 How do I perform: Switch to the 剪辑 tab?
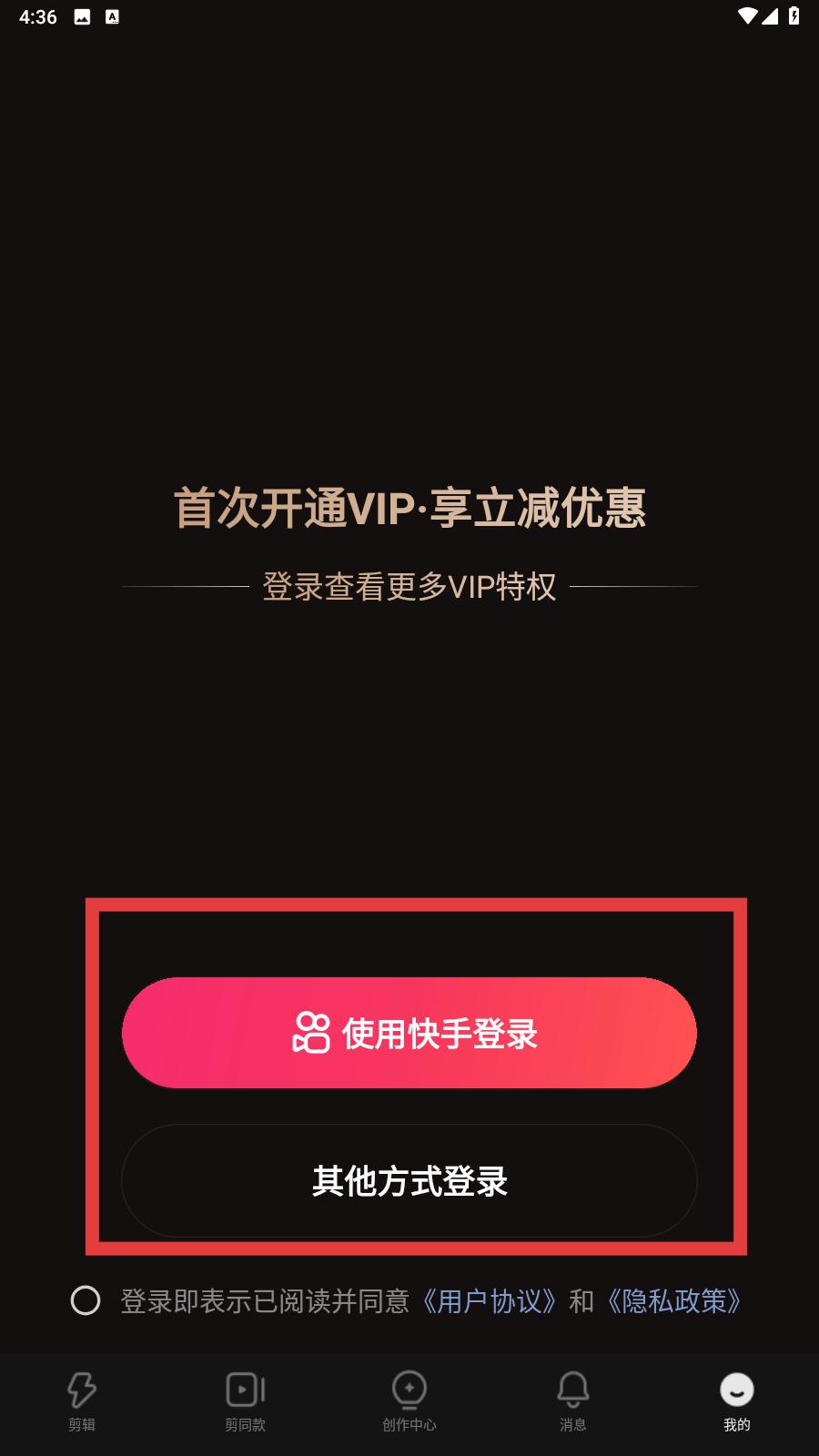coord(82,1401)
